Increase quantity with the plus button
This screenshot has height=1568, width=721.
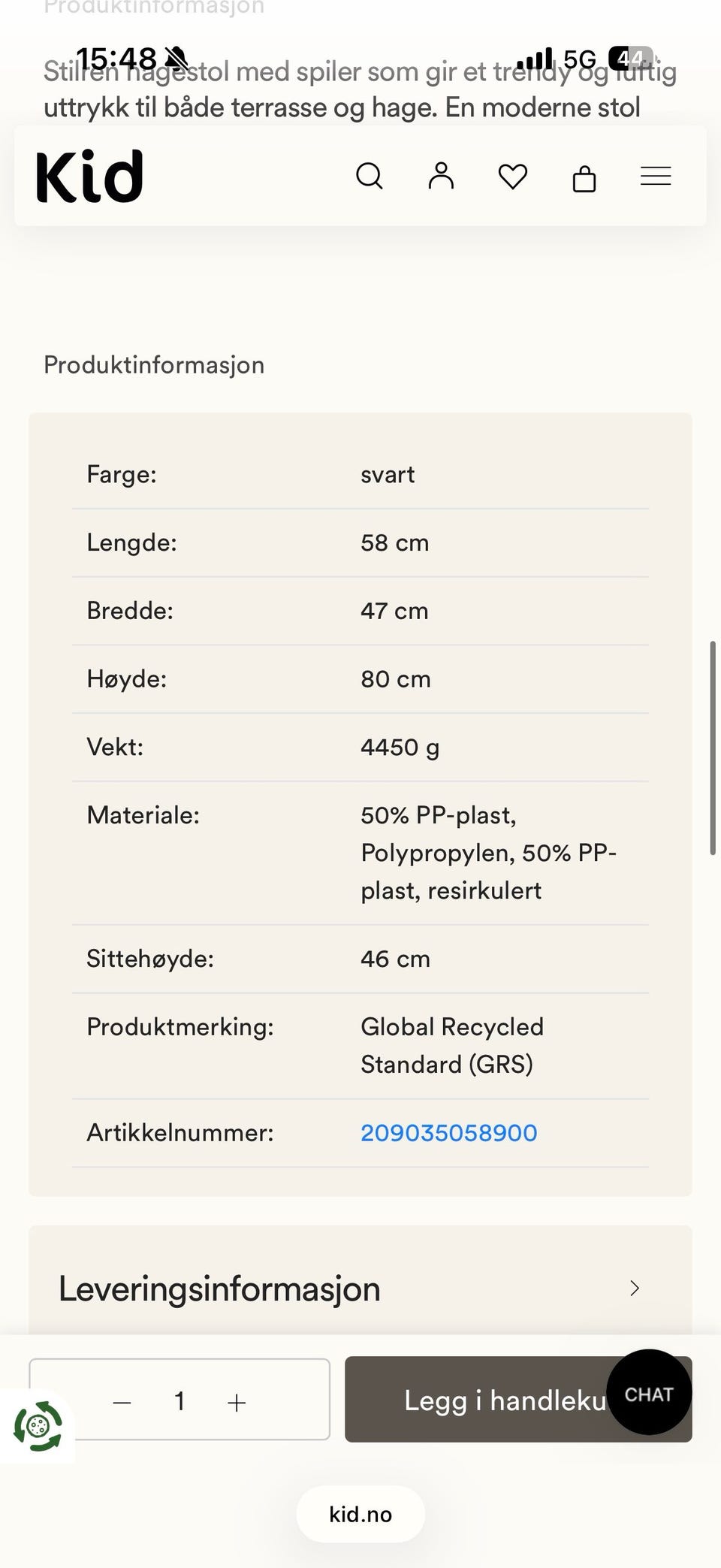pyautogui.click(x=237, y=1402)
